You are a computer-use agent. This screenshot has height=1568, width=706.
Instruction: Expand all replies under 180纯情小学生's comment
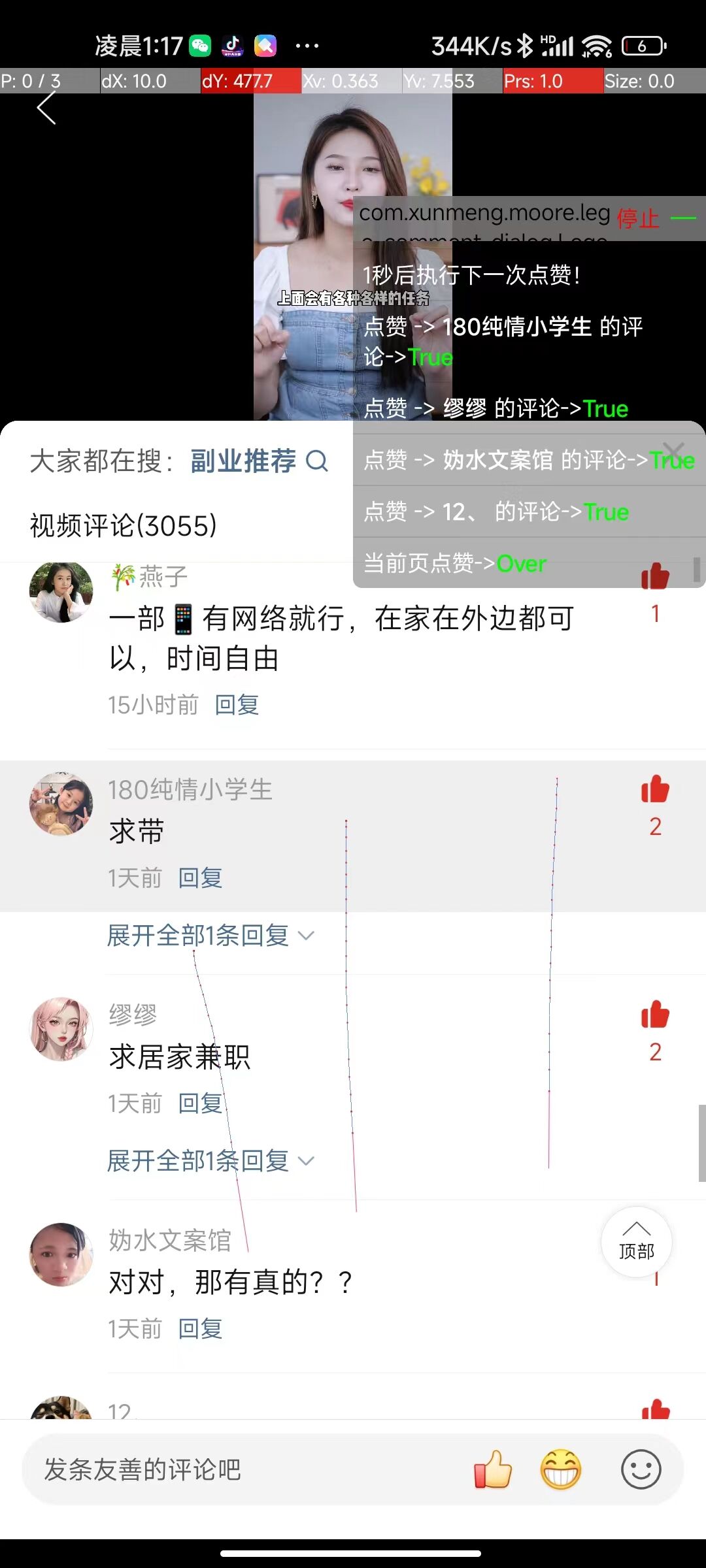pyautogui.click(x=209, y=936)
